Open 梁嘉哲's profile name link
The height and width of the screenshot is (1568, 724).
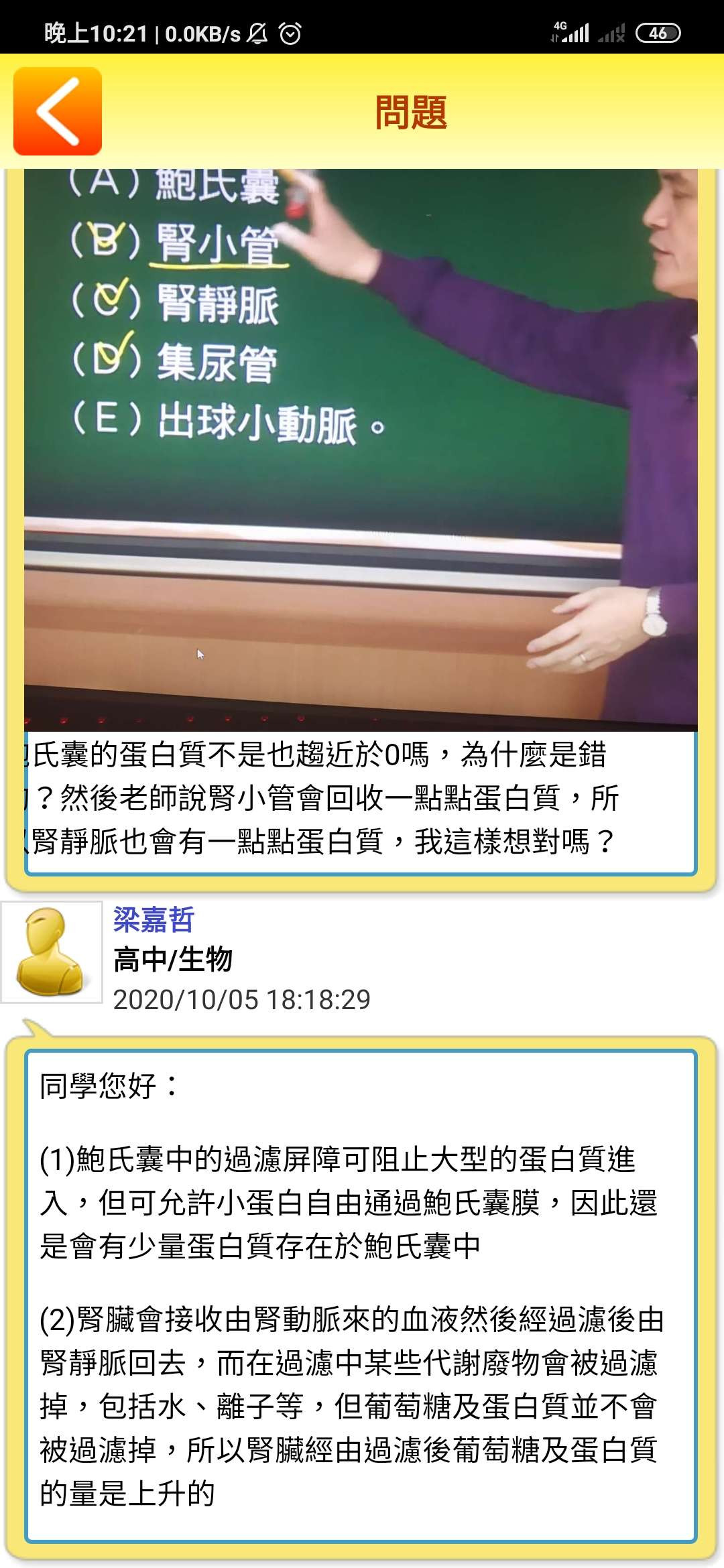[154, 919]
